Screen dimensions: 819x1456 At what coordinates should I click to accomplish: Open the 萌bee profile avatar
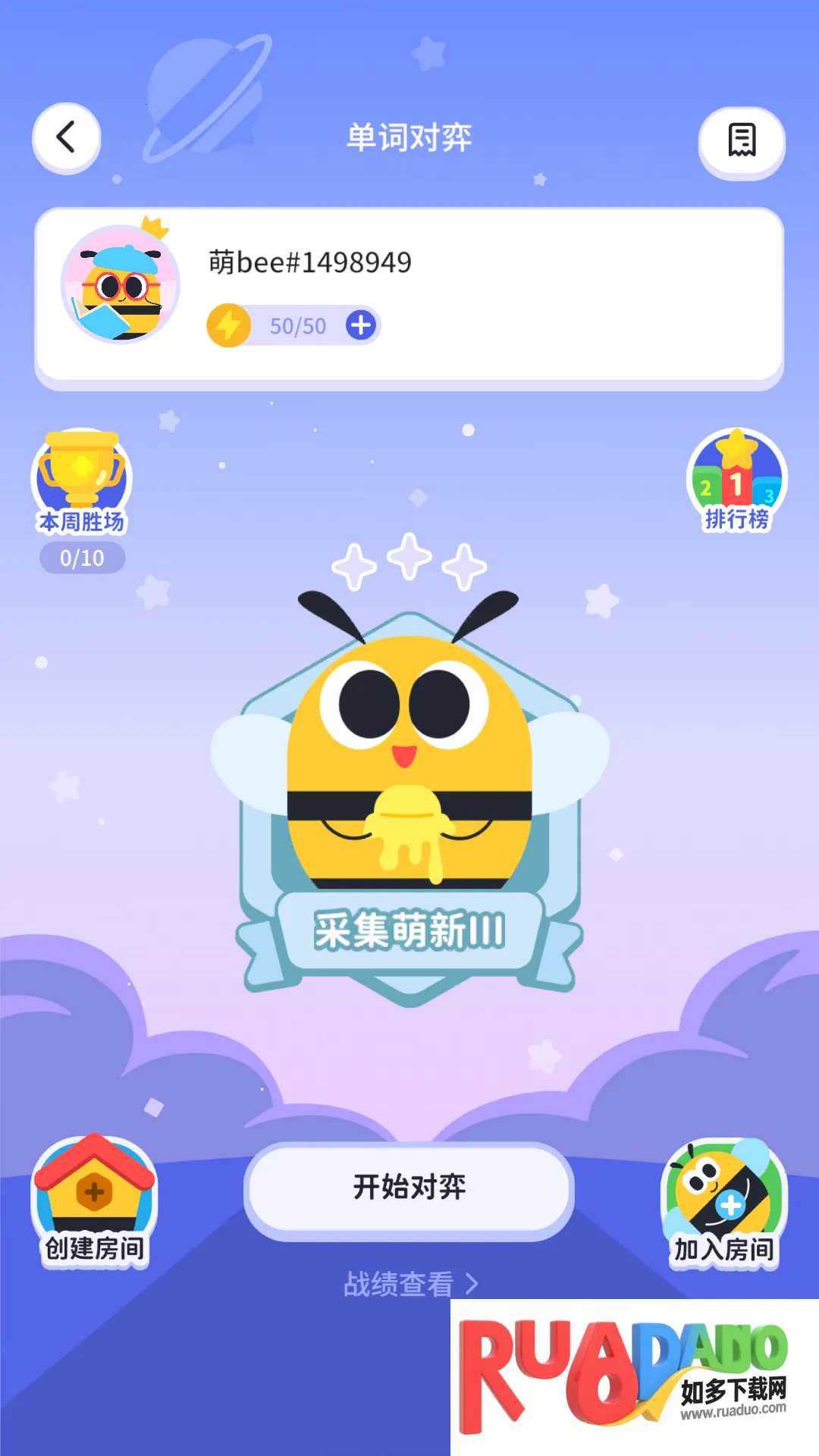tap(120, 284)
